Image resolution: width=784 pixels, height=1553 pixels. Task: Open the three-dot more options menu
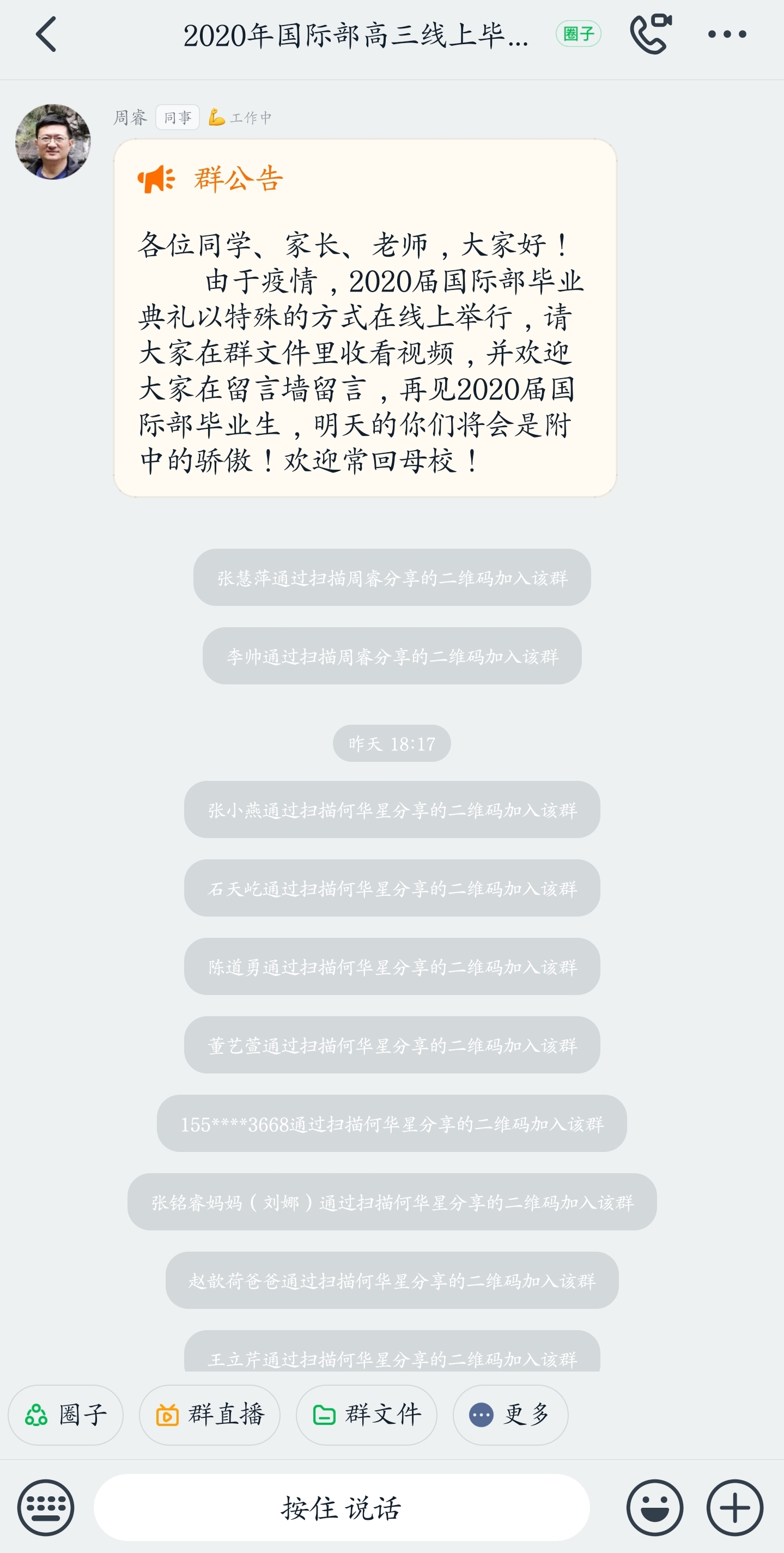click(727, 34)
